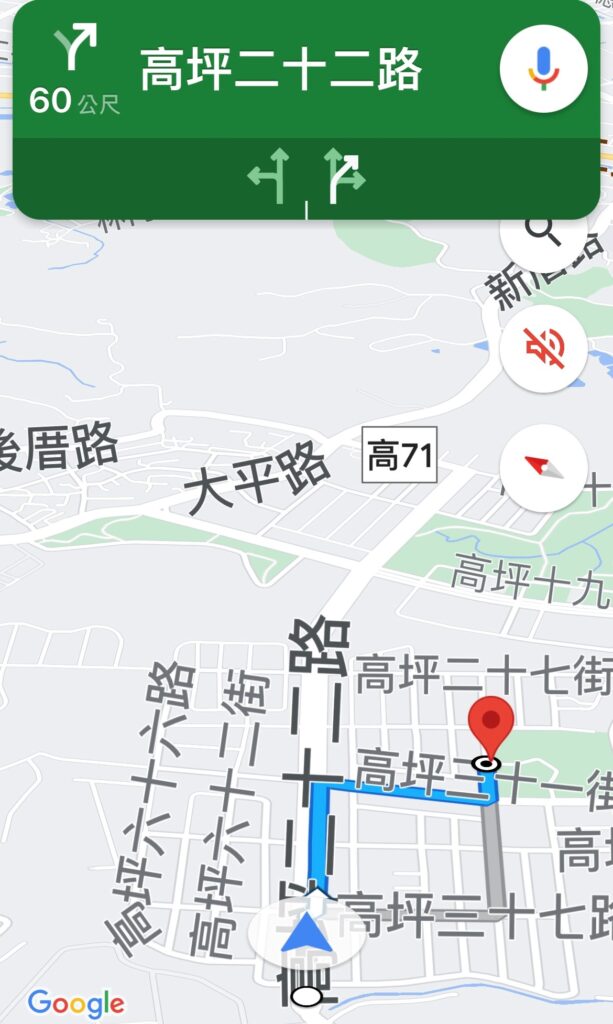
Task: Tap the voice assistant microphone button
Action: pyautogui.click(x=543, y=68)
